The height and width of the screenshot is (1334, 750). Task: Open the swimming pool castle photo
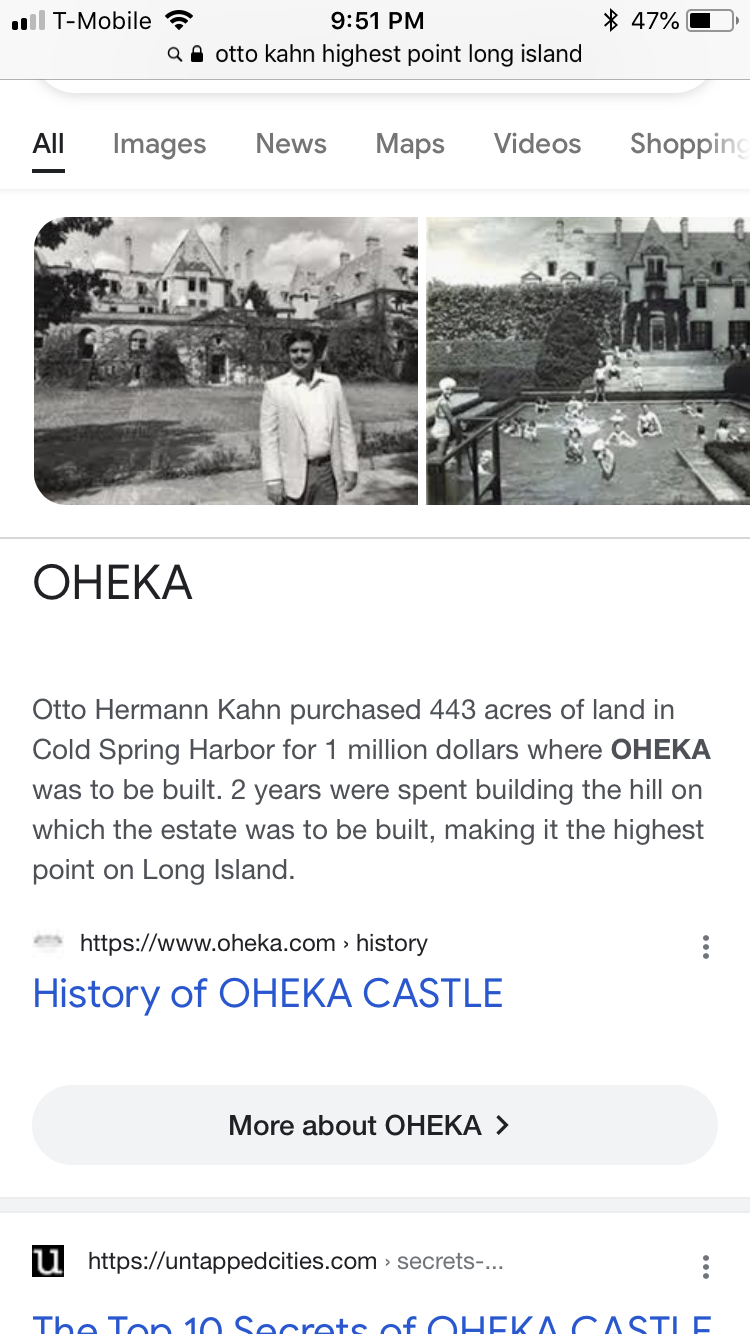click(588, 361)
